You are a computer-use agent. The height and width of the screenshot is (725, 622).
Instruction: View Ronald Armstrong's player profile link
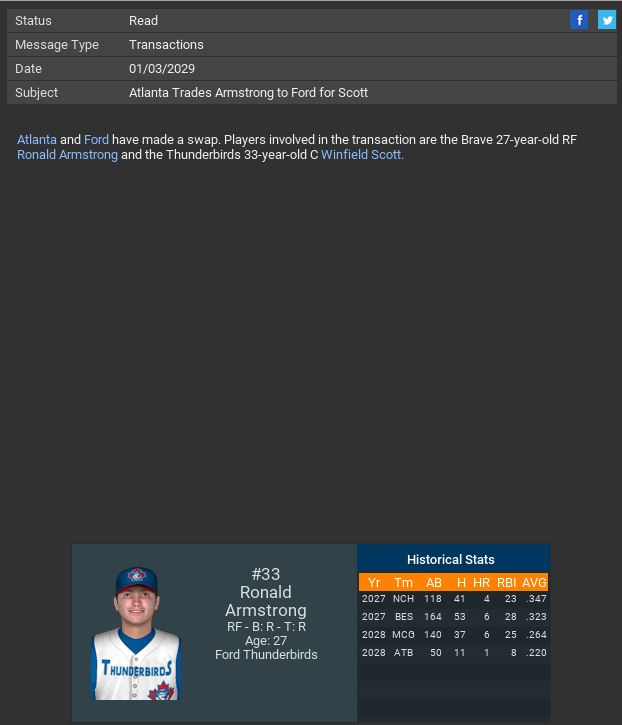pyautogui.click(x=67, y=155)
